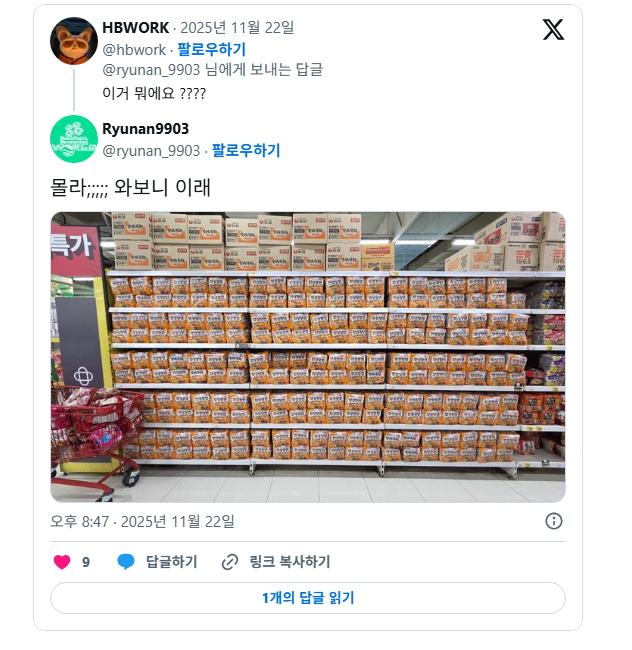Open the X logo link
Screen dimensions: 632x650
tap(553, 29)
